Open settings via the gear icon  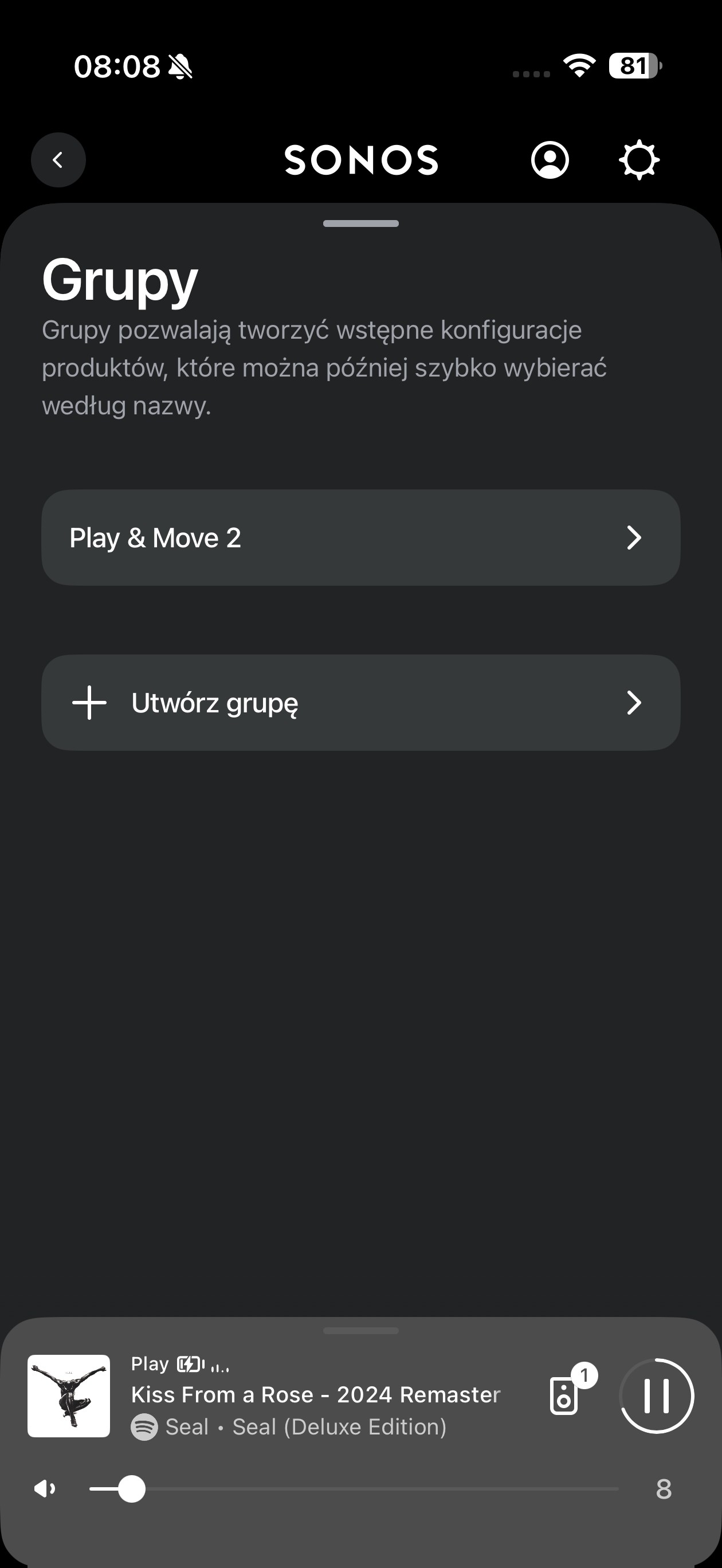click(x=638, y=160)
